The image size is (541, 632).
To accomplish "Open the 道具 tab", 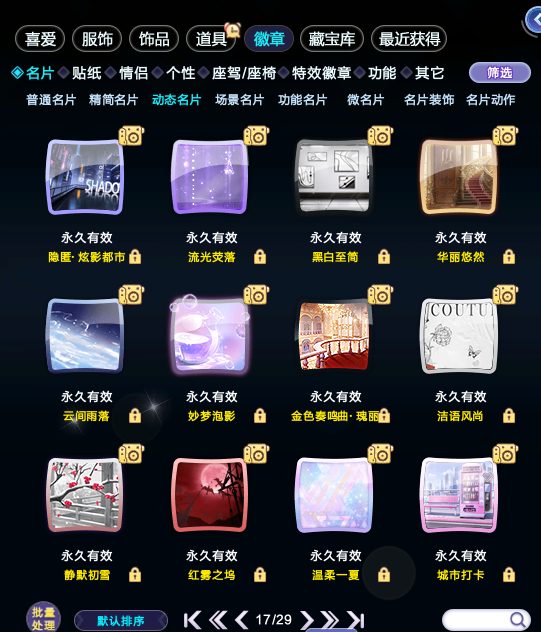I will [x=211, y=39].
